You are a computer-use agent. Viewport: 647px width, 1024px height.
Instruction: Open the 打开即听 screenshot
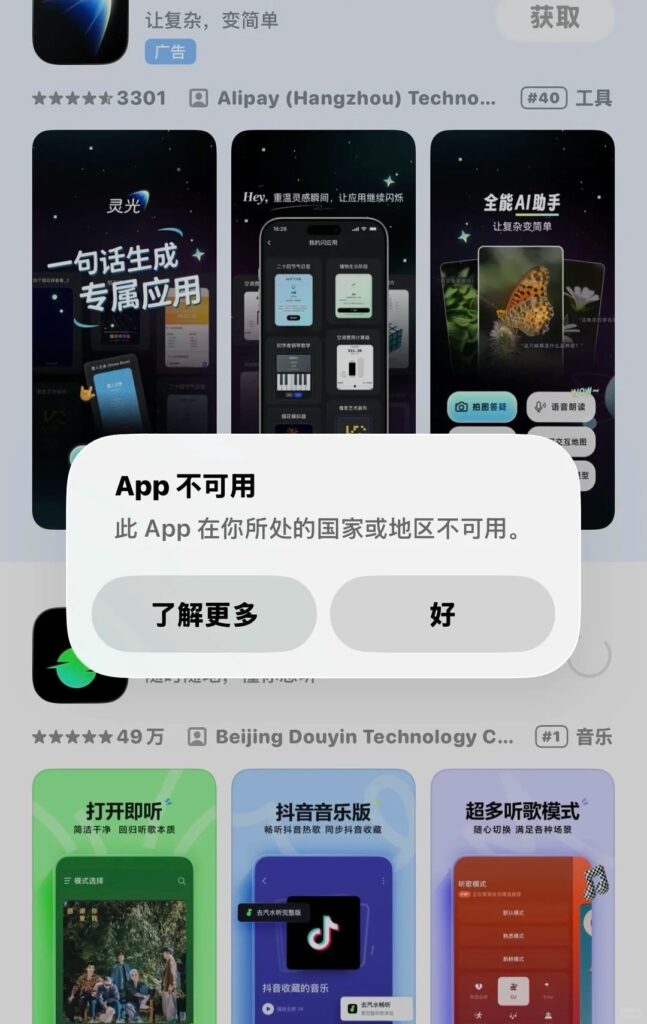124,895
